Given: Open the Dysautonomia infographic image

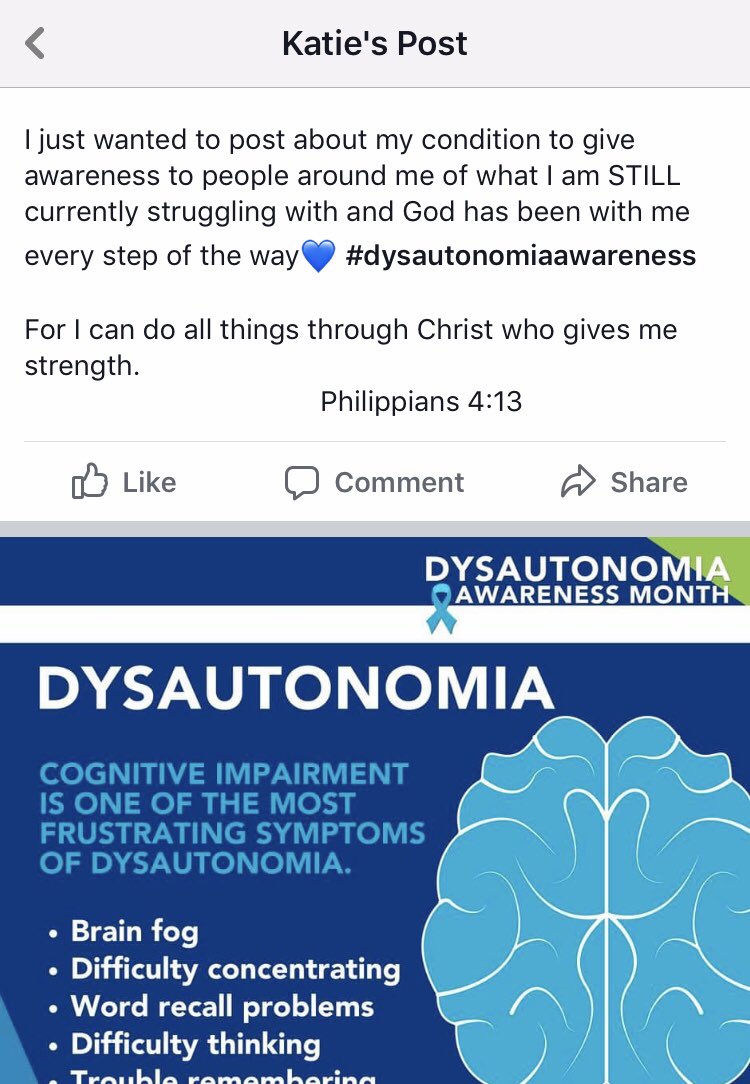Looking at the screenshot, I should [x=375, y=810].
